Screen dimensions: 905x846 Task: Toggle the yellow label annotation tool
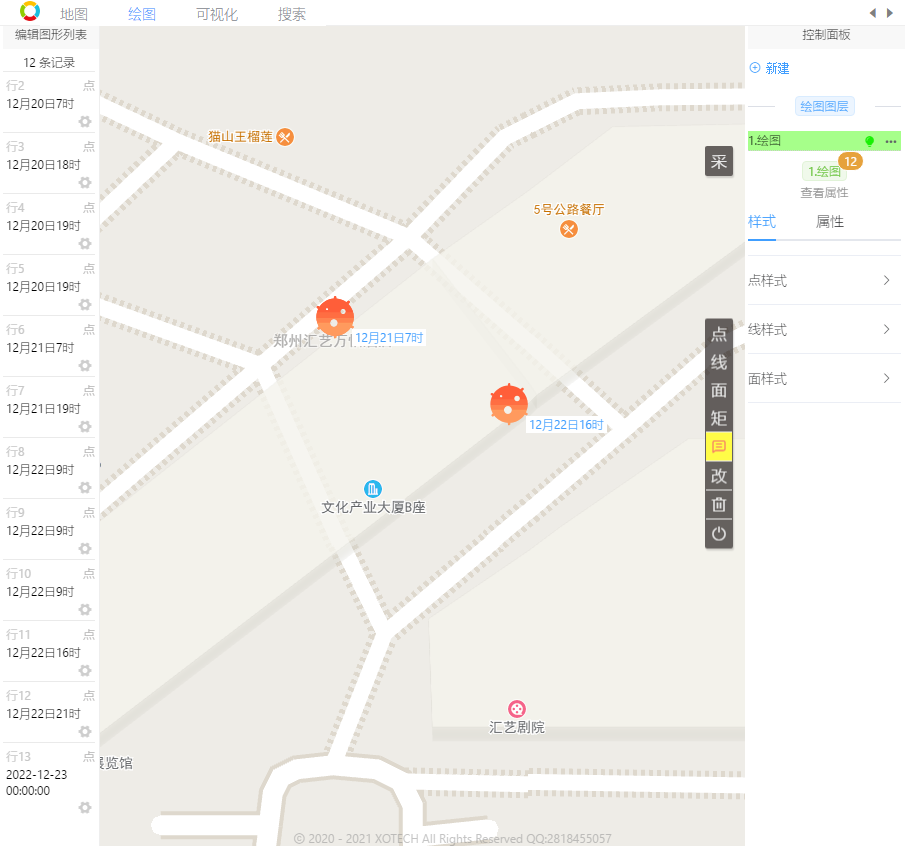pyautogui.click(x=718, y=447)
